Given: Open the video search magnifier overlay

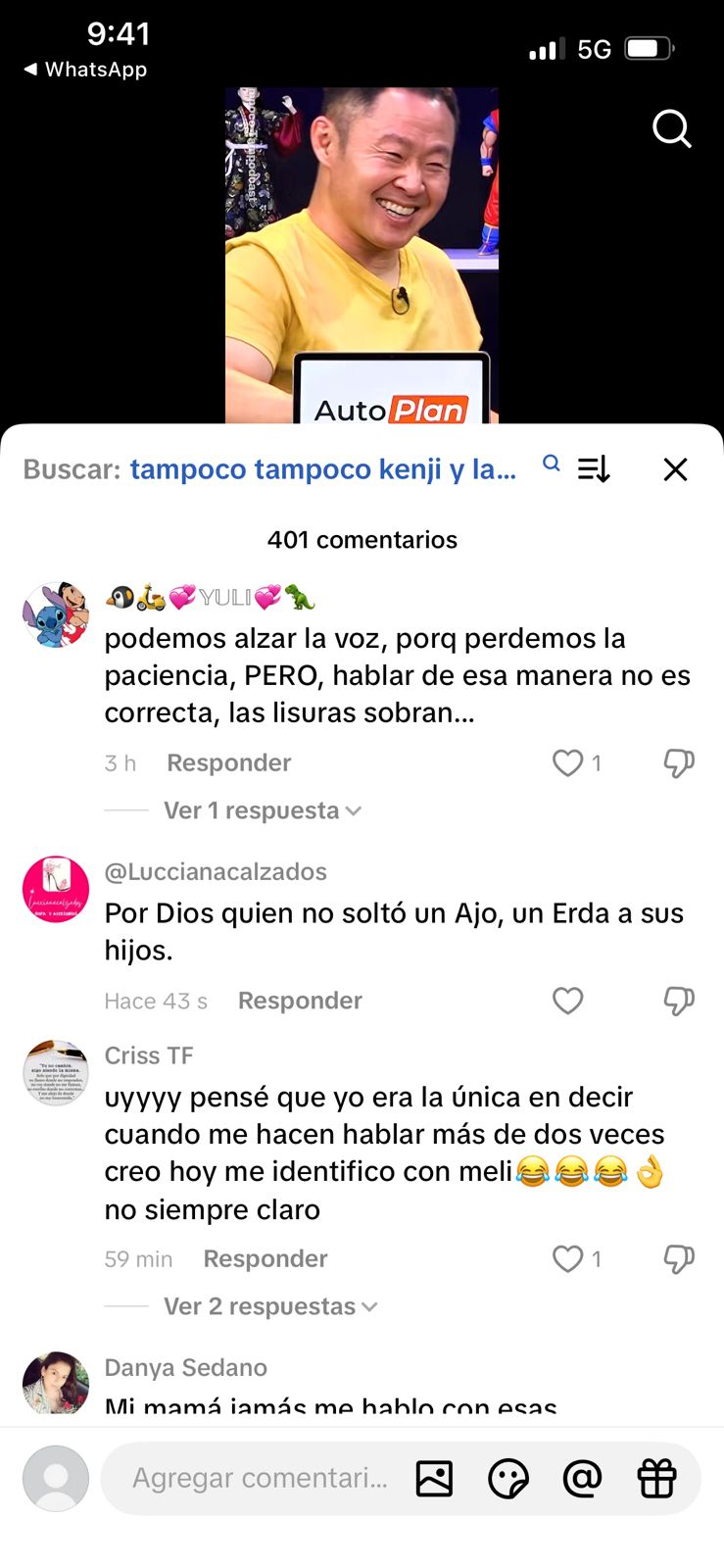Looking at the screenshot, I should point(672,128).
